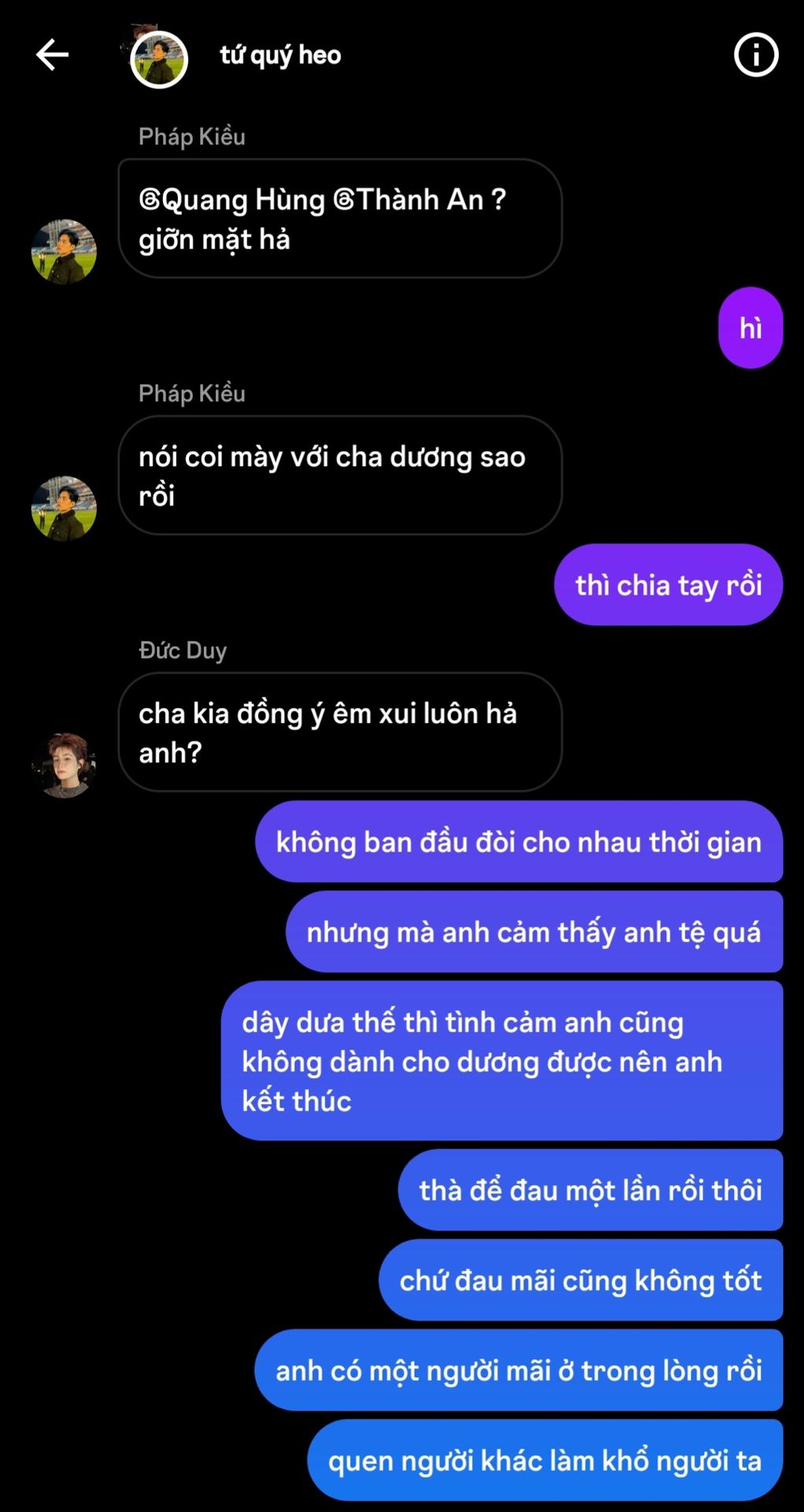Open Đức Duy's profile avatar
The image size is (804, 1512).
64,765
